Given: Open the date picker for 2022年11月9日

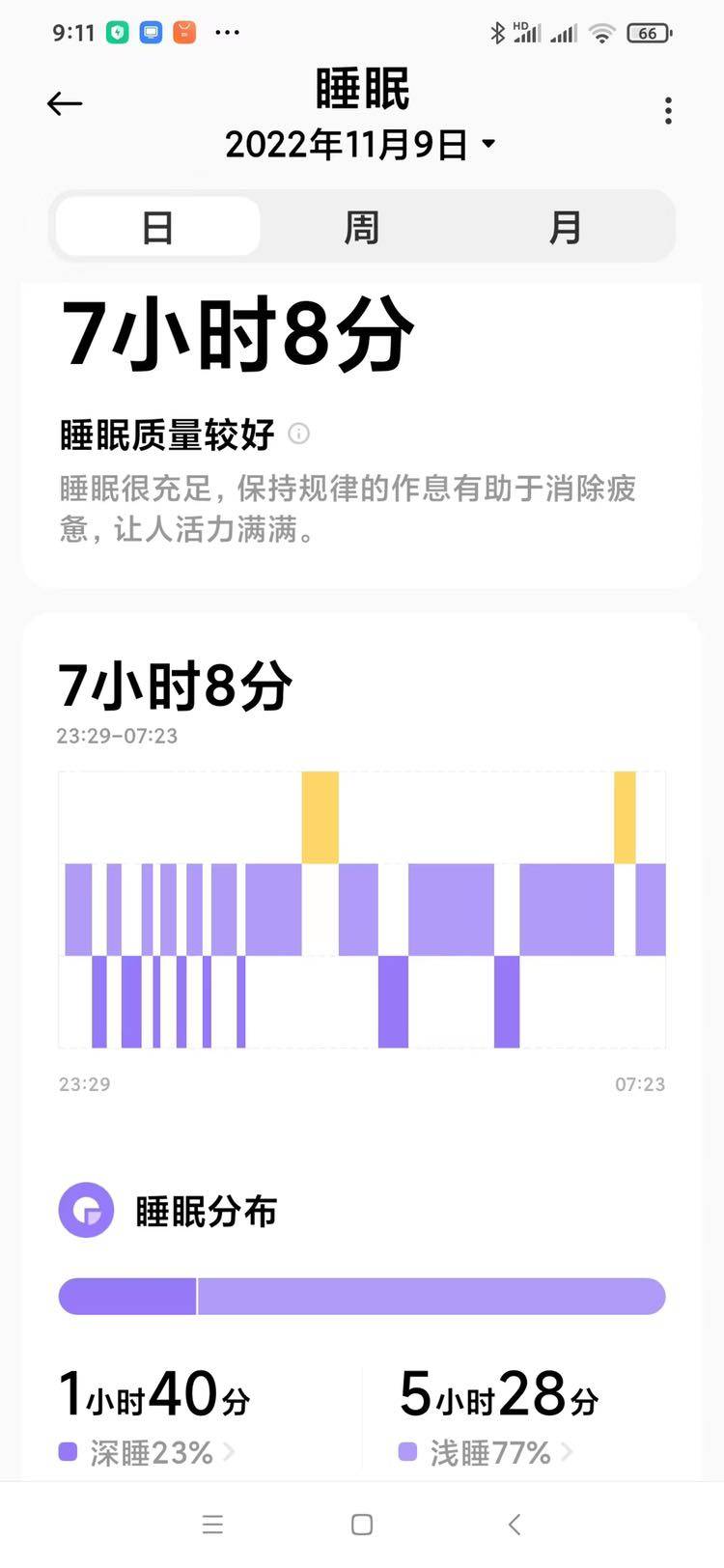Looking at the screenshot, I should [359, 145].
